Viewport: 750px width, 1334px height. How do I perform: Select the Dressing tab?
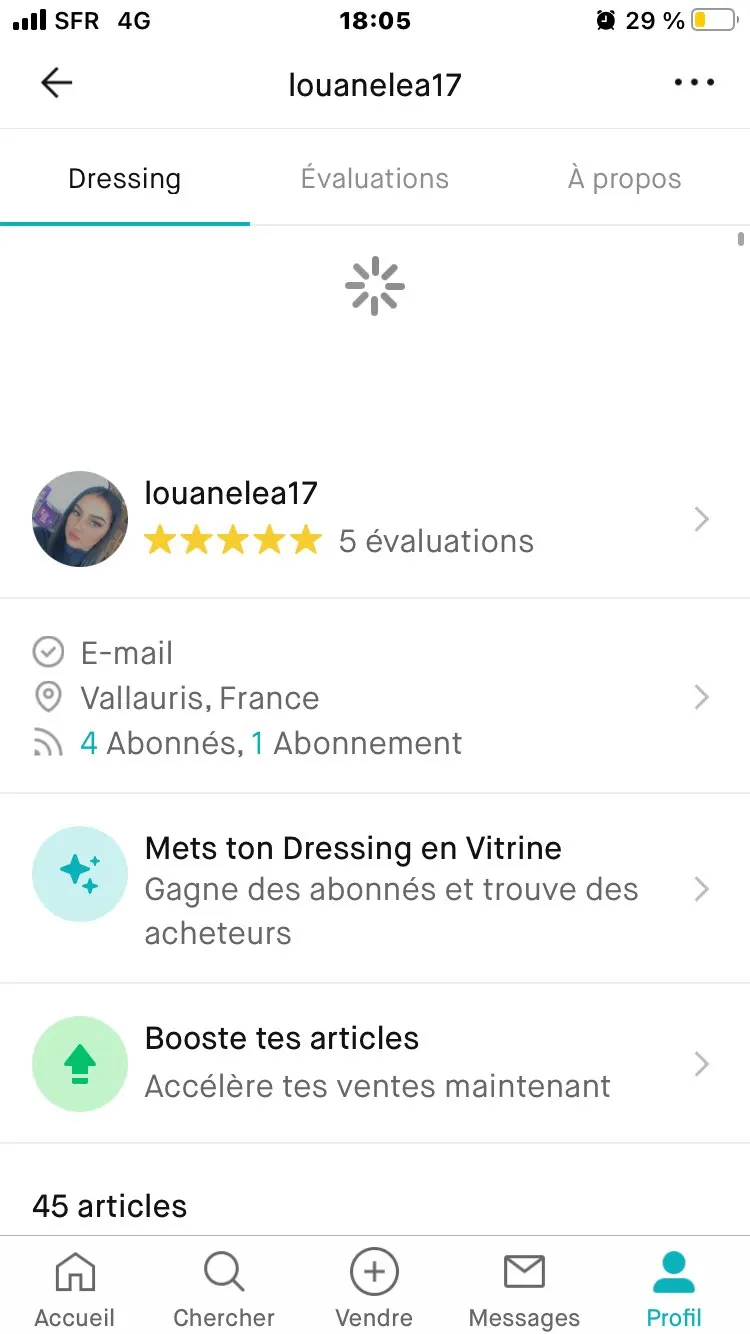125,179
